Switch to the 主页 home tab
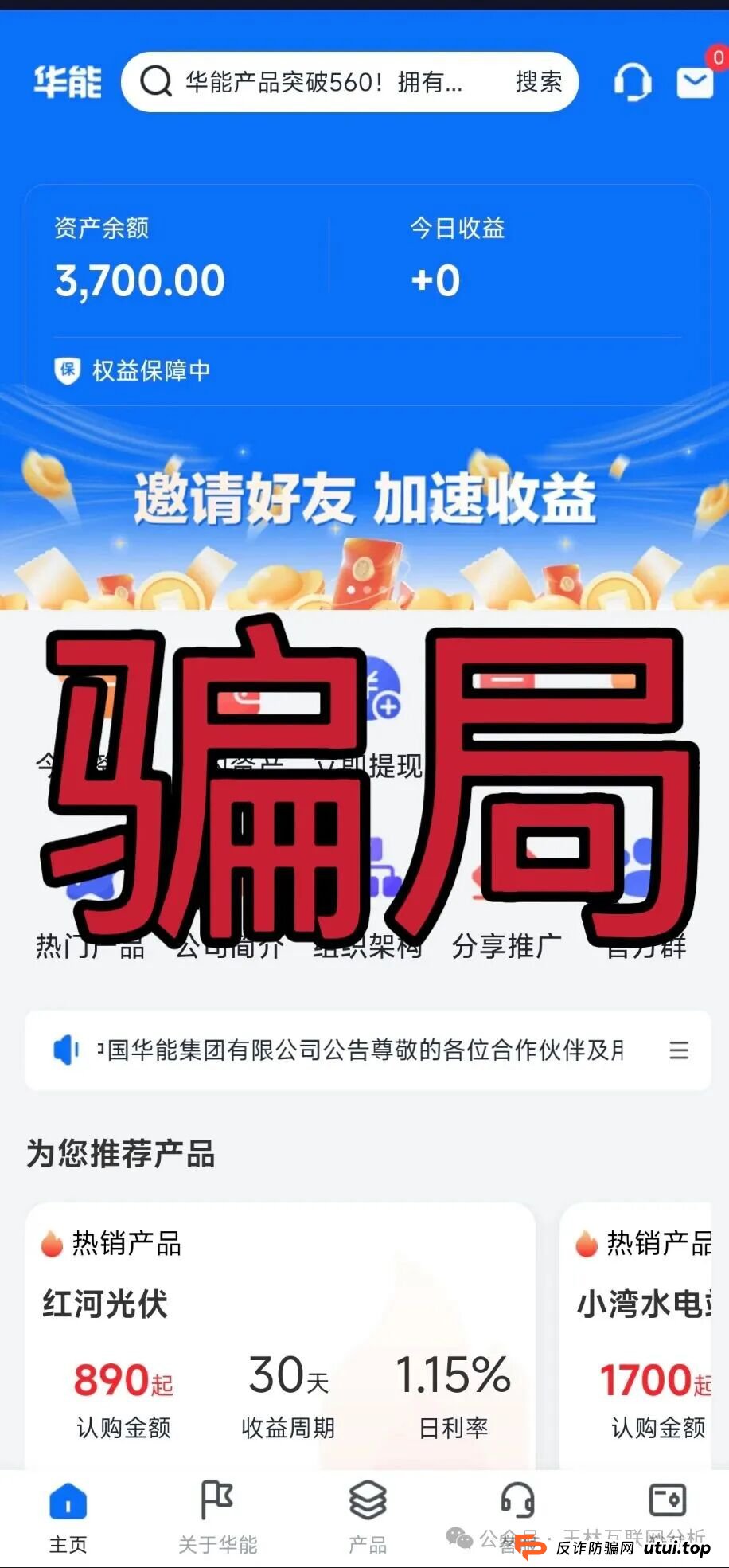This screenshot has height=1568, width=729. point(68,1513)
